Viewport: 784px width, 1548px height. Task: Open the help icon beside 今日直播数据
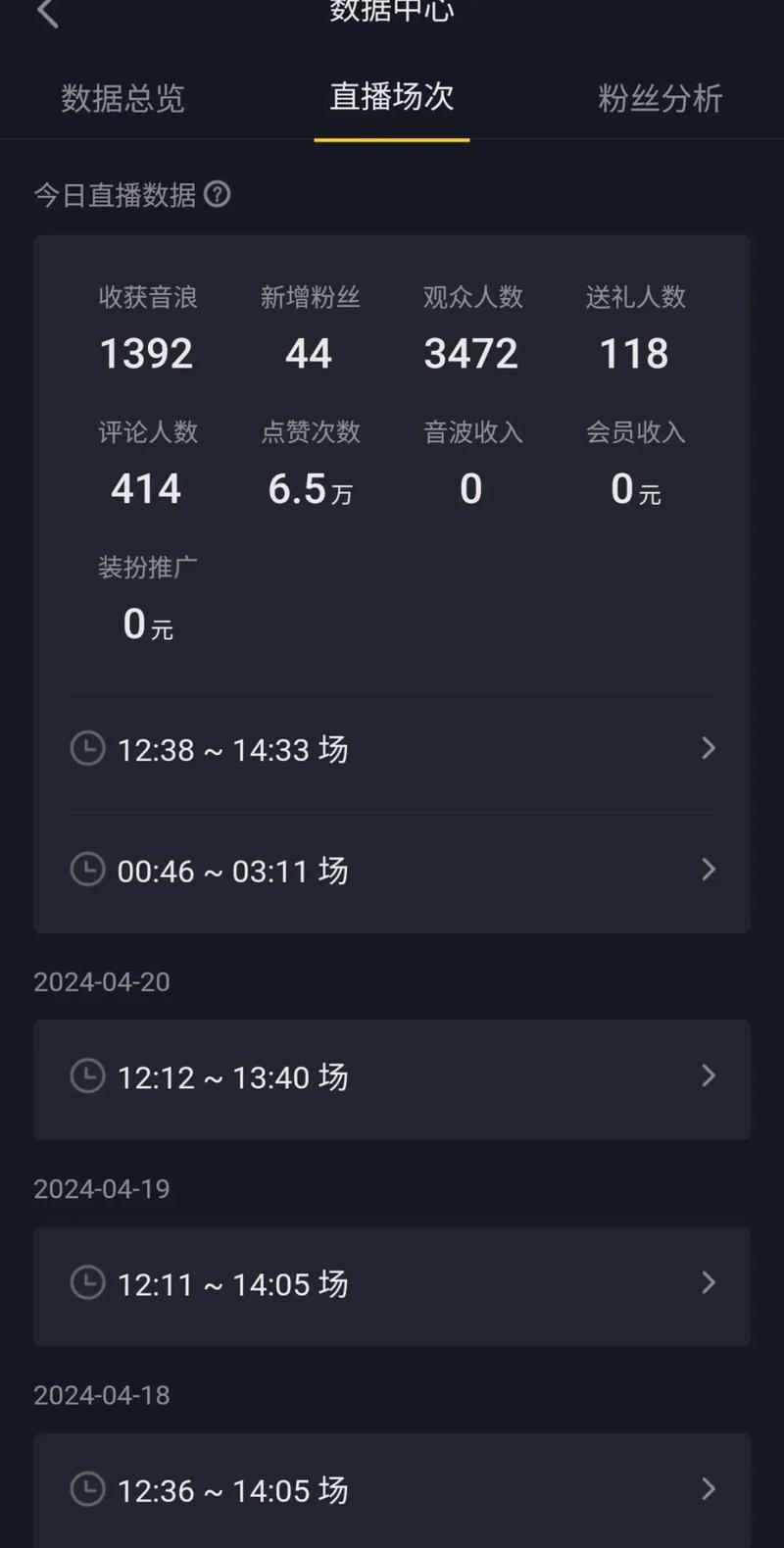[217, 194]
